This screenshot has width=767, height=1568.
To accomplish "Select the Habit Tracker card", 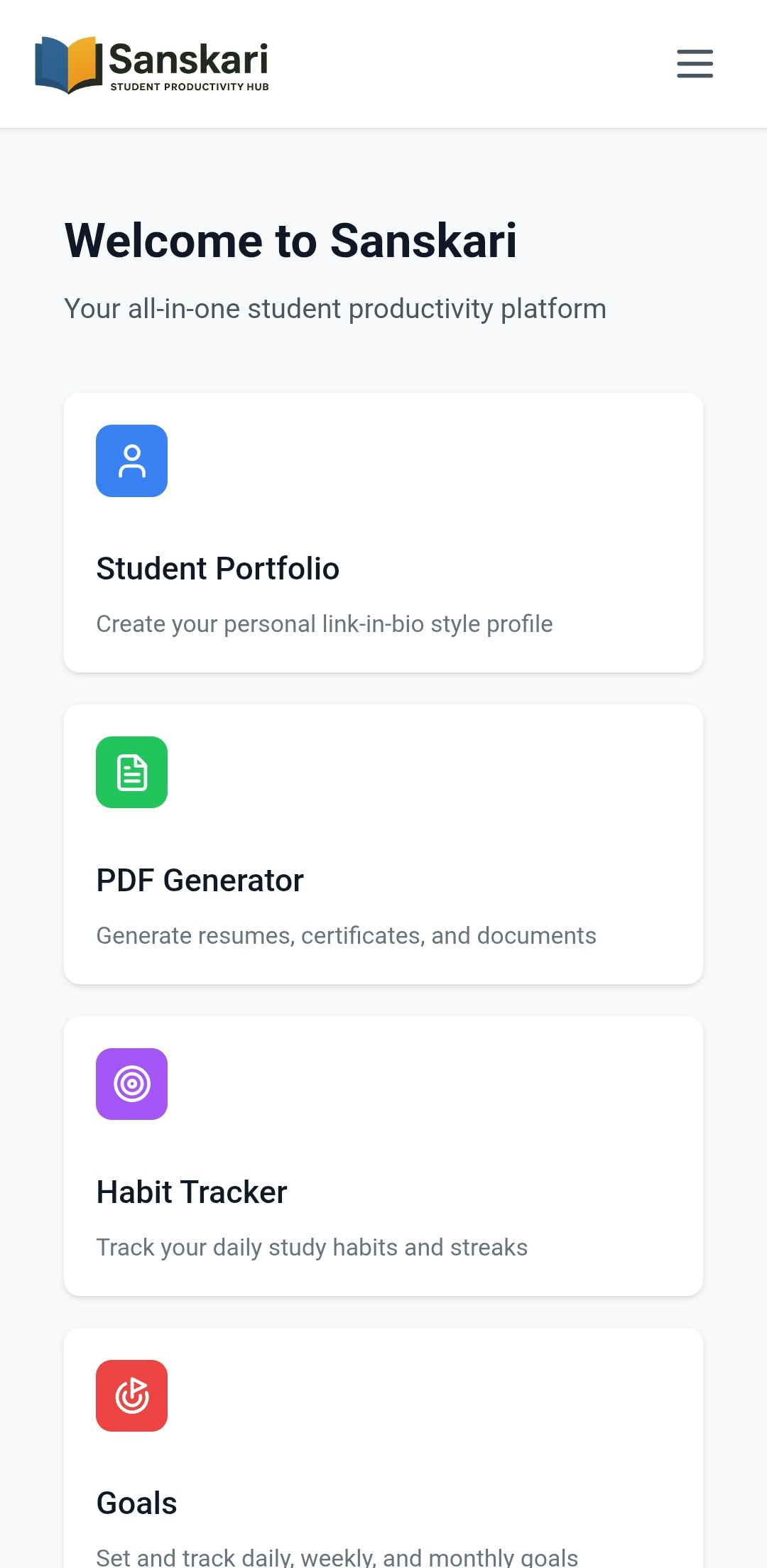I will (x=383, y=1155).
